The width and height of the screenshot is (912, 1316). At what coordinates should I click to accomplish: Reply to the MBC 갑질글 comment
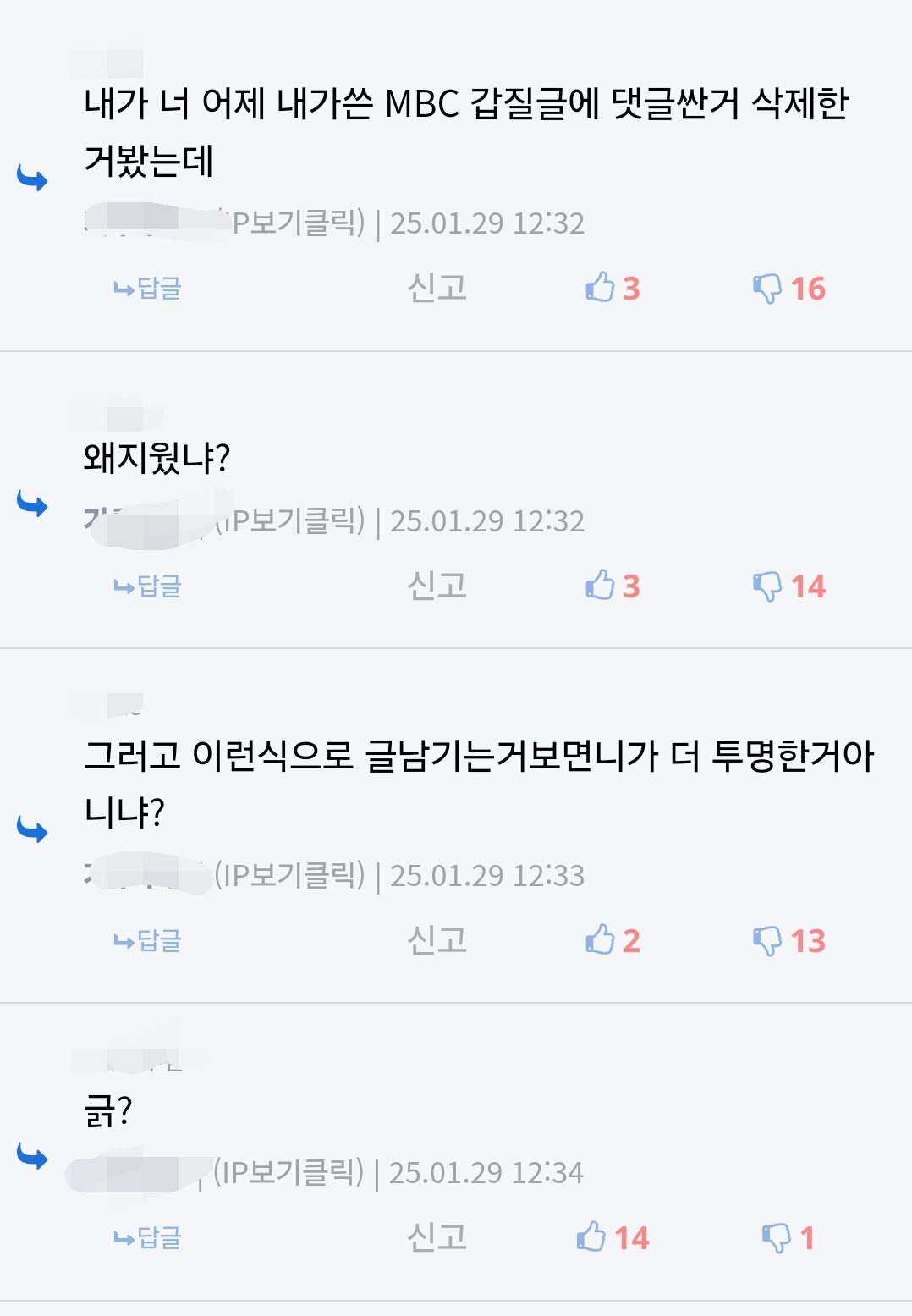(x=148, y=289)
